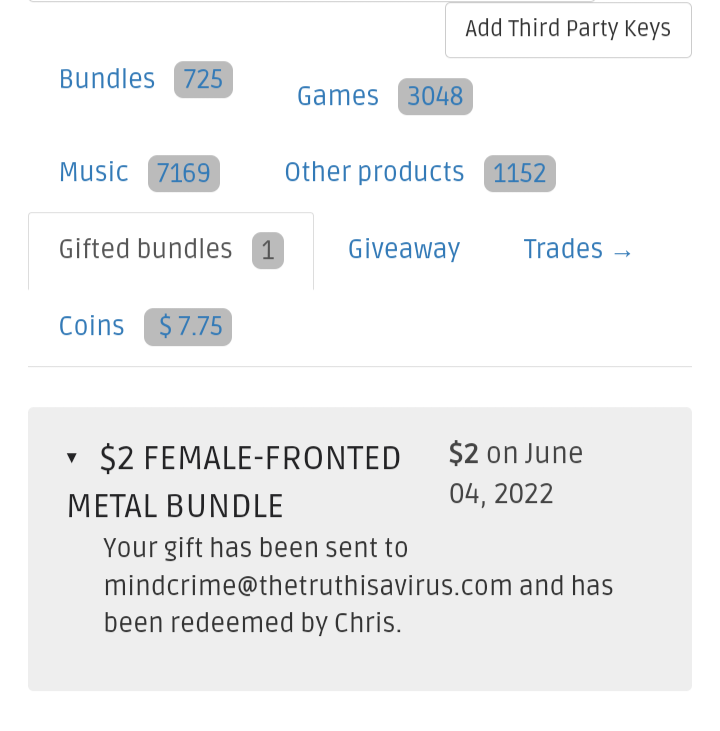The image size is (720, 731).
Task: Open the Other products tab
Action: [374, 172]
